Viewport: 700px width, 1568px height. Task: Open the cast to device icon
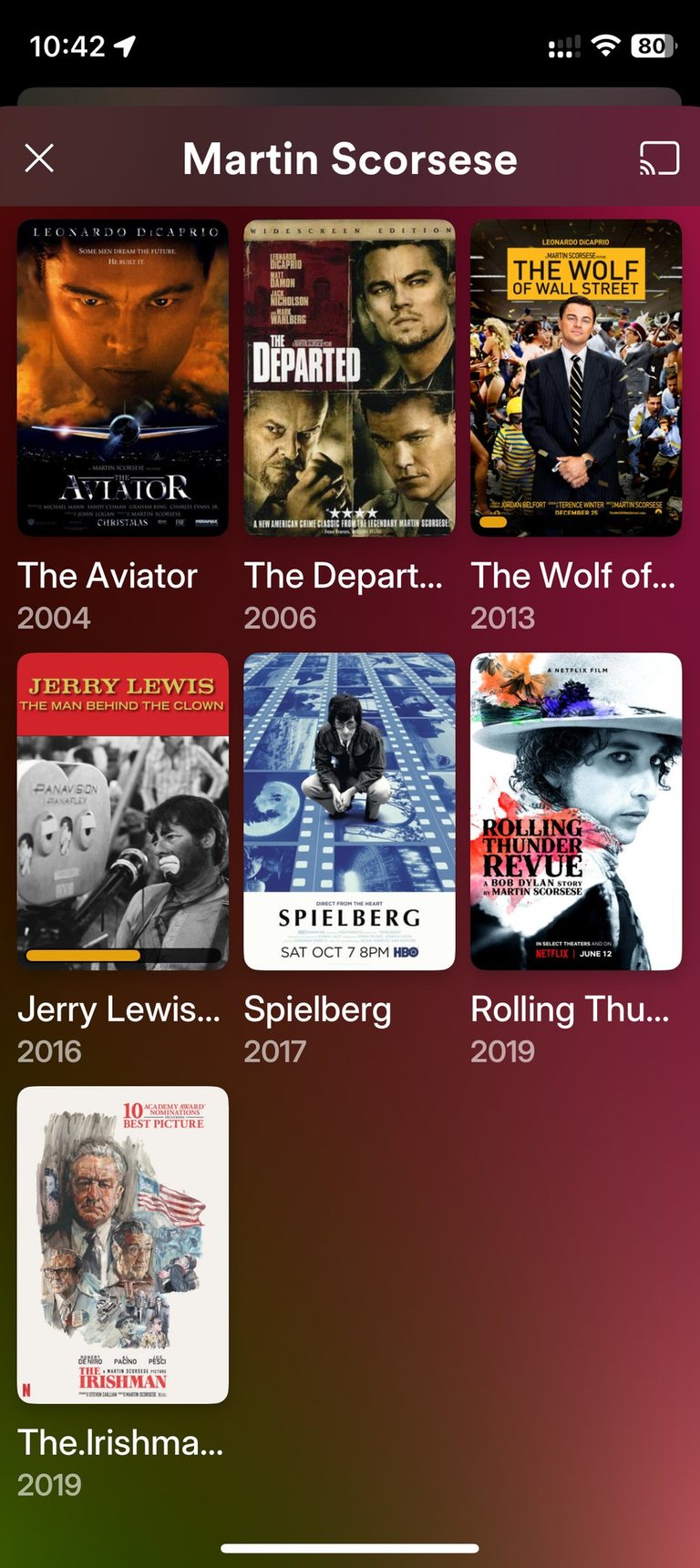[659, 159]
